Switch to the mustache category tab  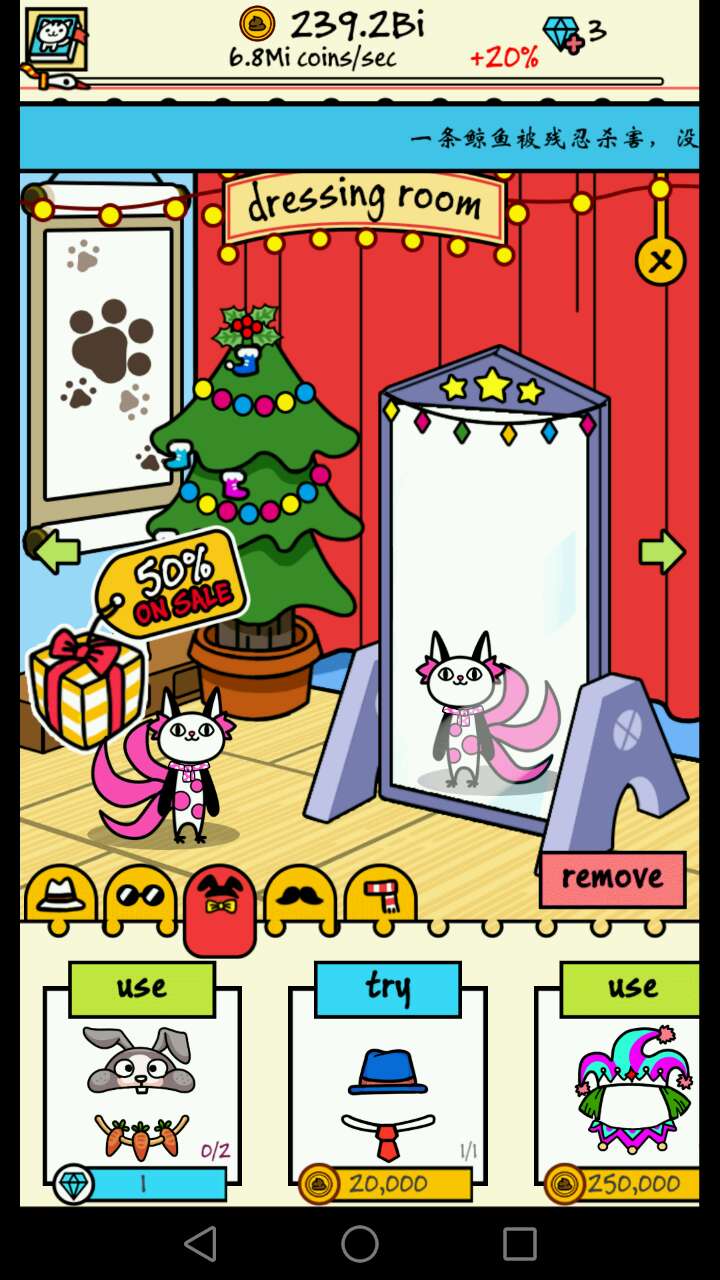(x=300, y=895)
